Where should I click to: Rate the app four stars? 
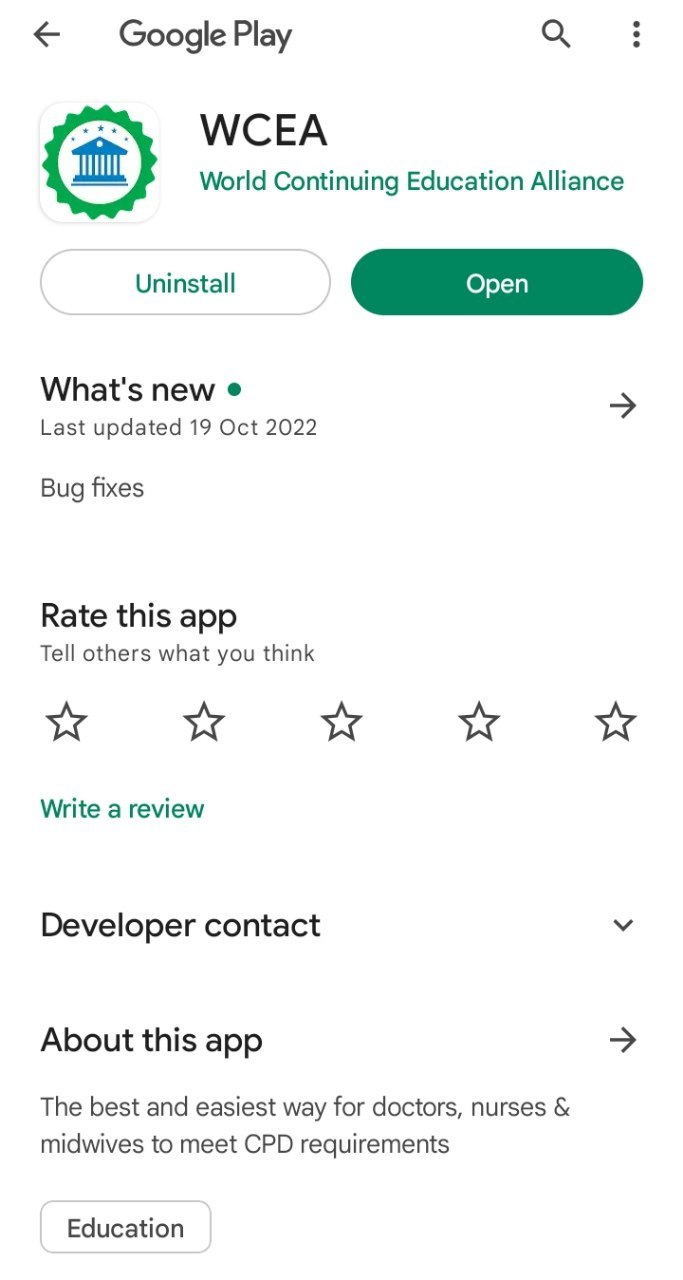pyautogui.click(x=479, y=722)
